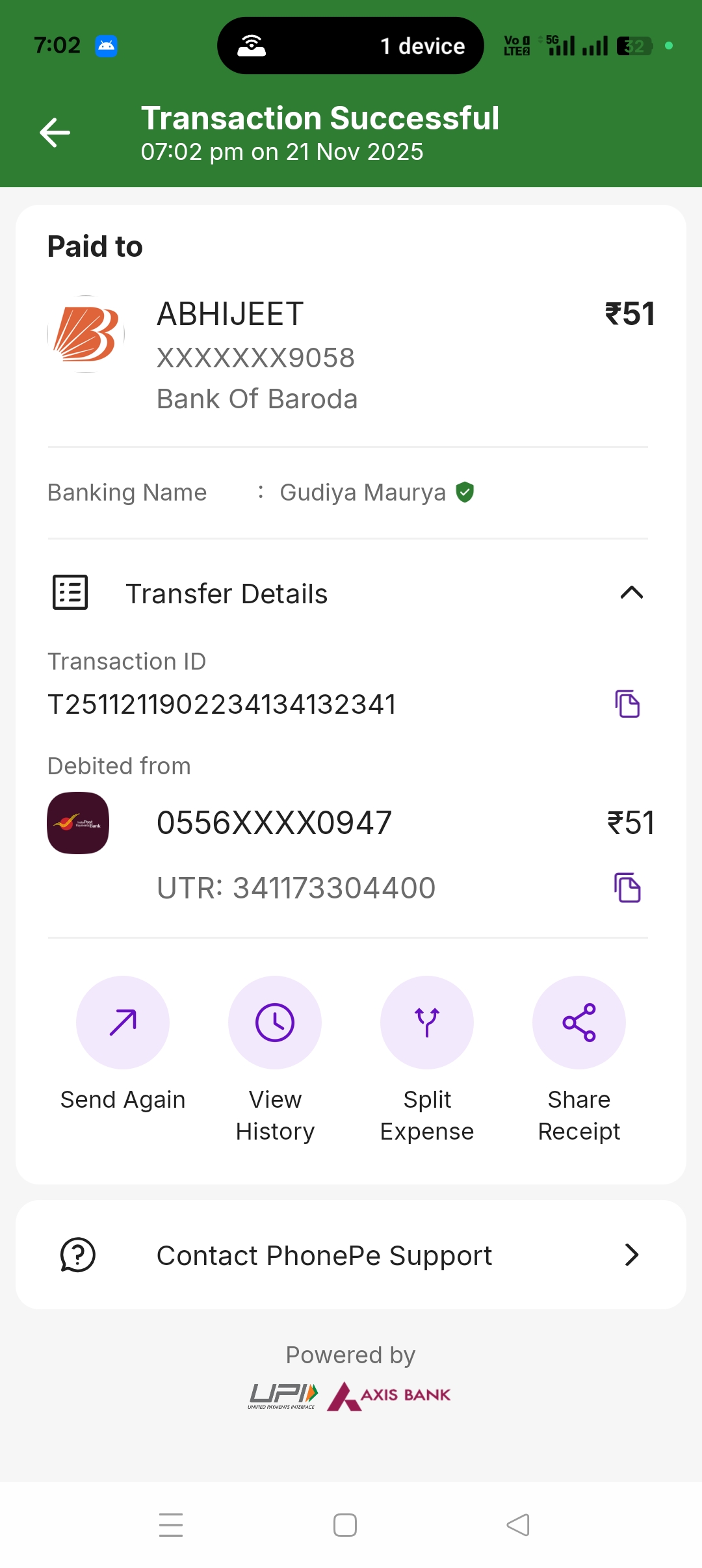
Task: Tap the system home button
Action: tap(345, 1525)
